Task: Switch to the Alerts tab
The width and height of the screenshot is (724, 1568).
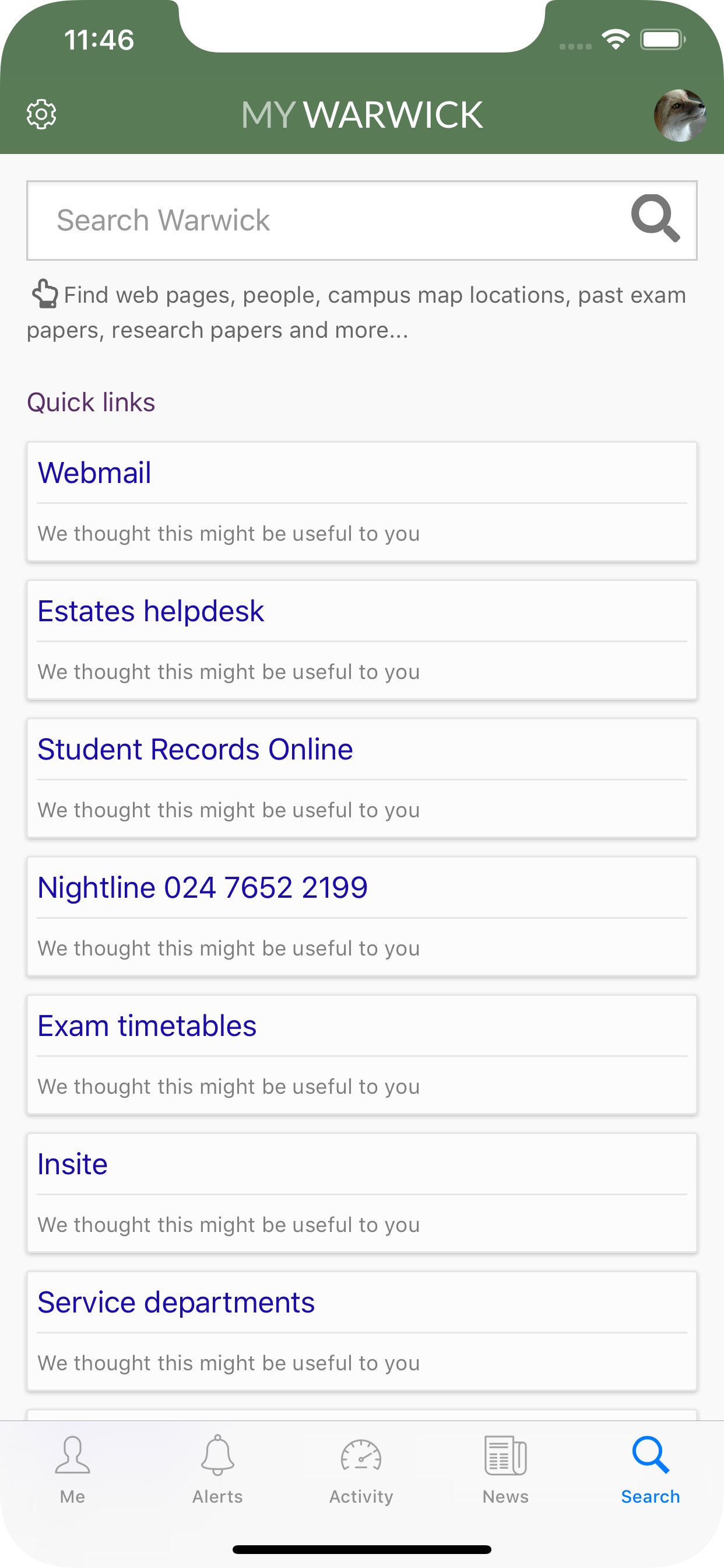Action: [217, 1468]
